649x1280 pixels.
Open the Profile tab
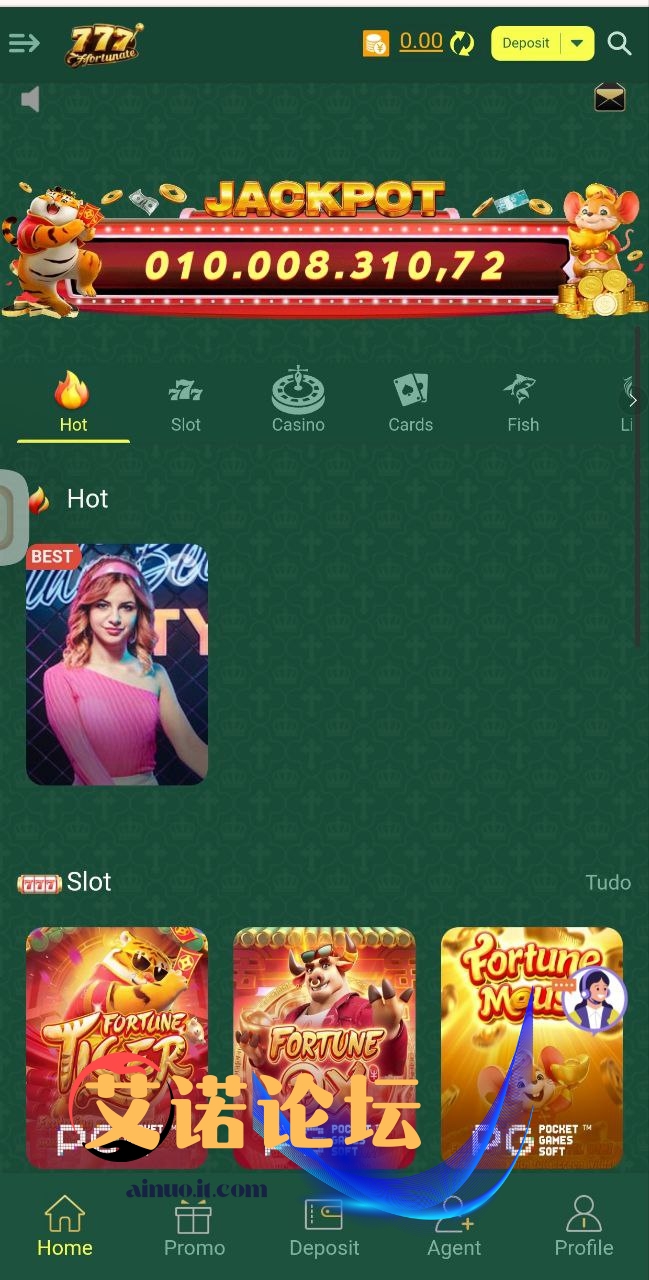click(584, 1229)
